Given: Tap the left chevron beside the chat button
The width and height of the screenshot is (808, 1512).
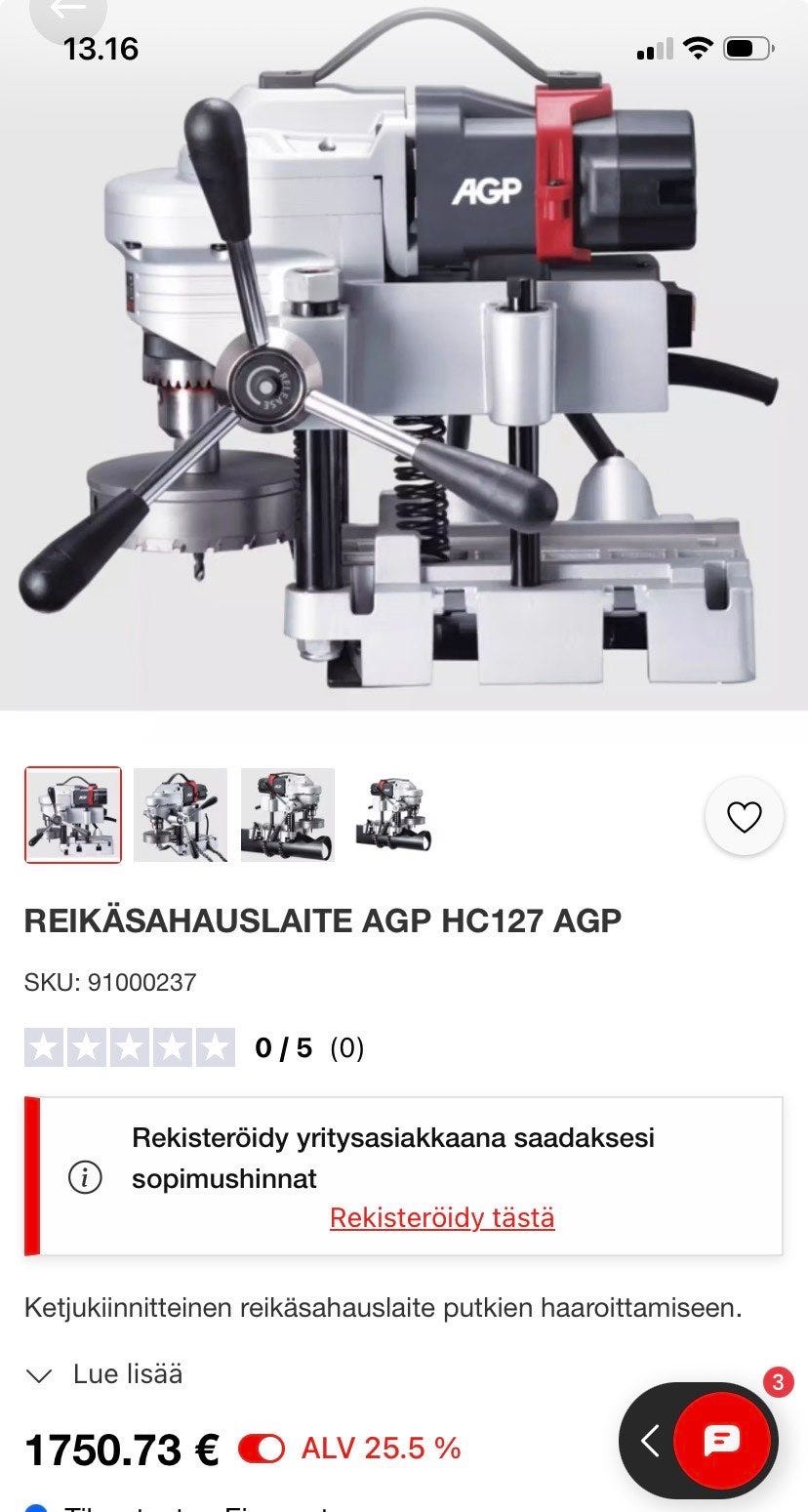Looking at the screenshot, I should [x=653, y=1440].
